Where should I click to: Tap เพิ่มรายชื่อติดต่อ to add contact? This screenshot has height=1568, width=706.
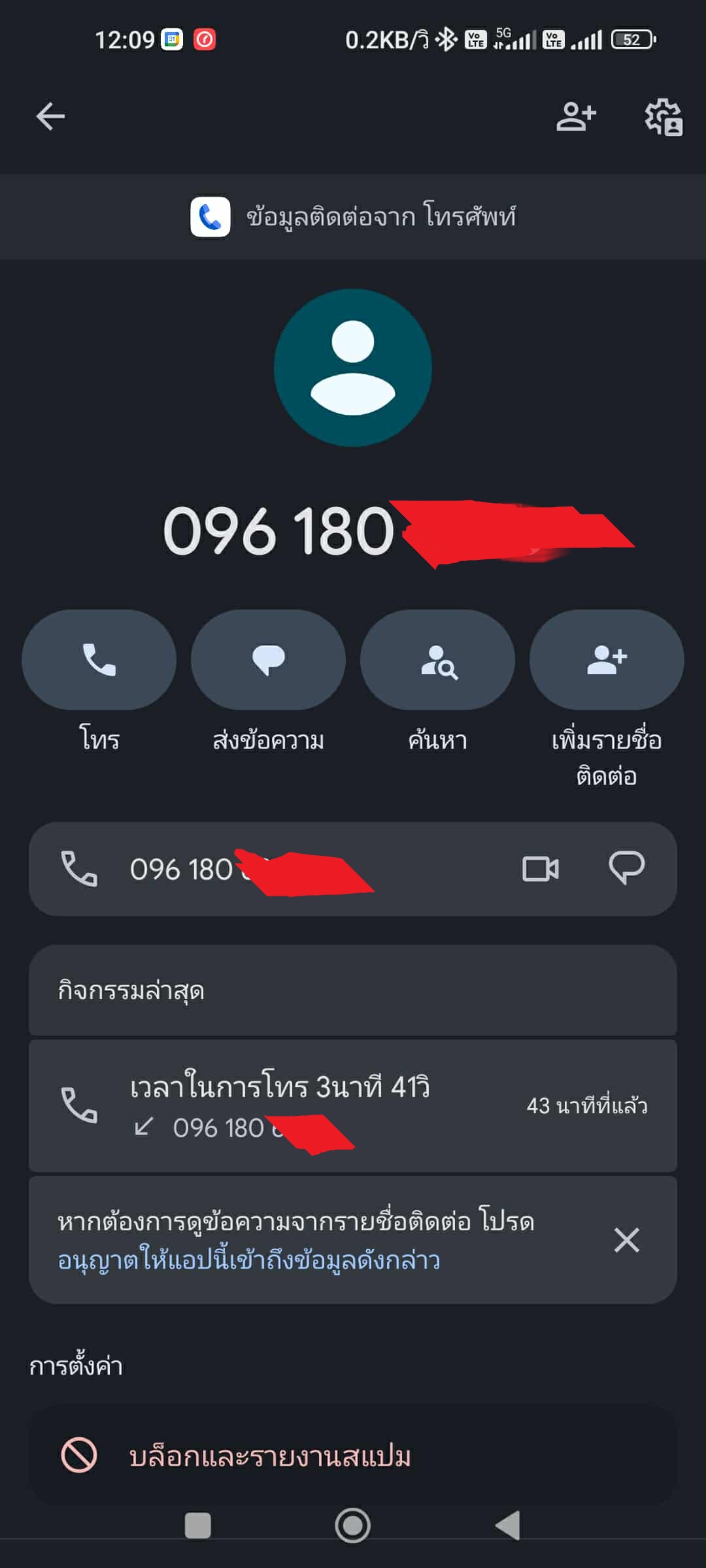click(607, 660)
